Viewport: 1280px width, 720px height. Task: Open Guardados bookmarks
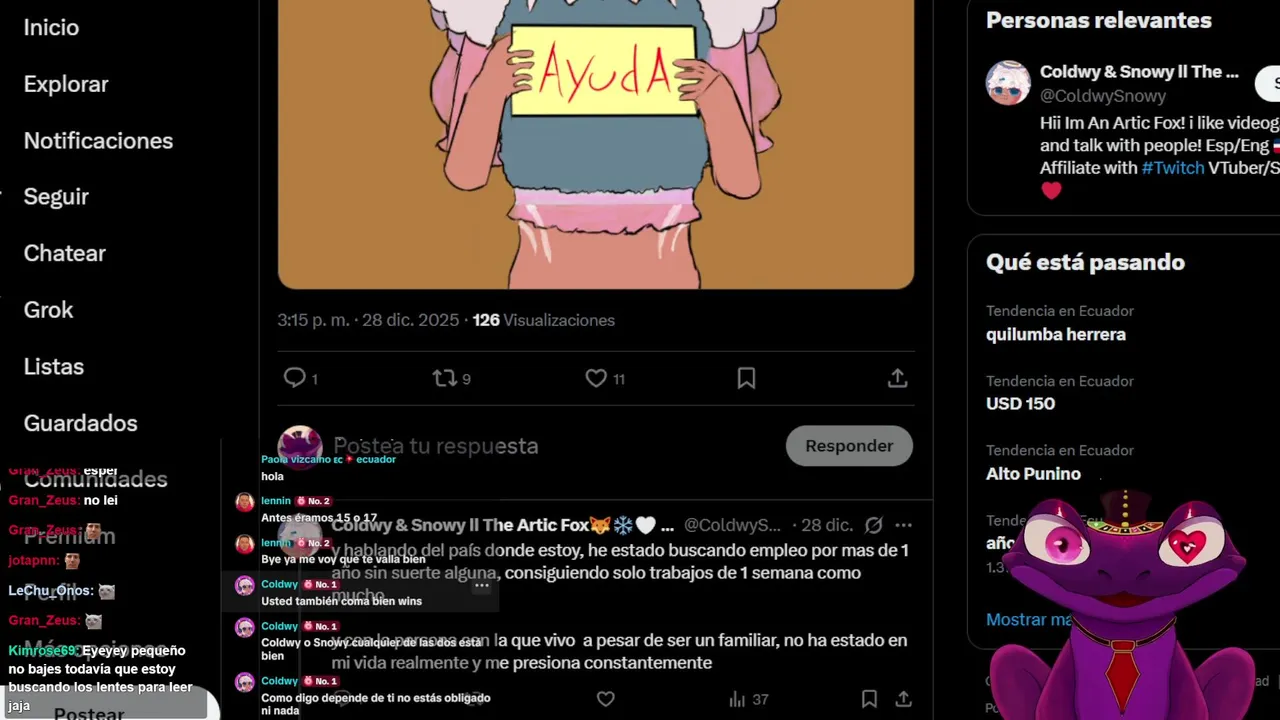[x=81, y=424]
